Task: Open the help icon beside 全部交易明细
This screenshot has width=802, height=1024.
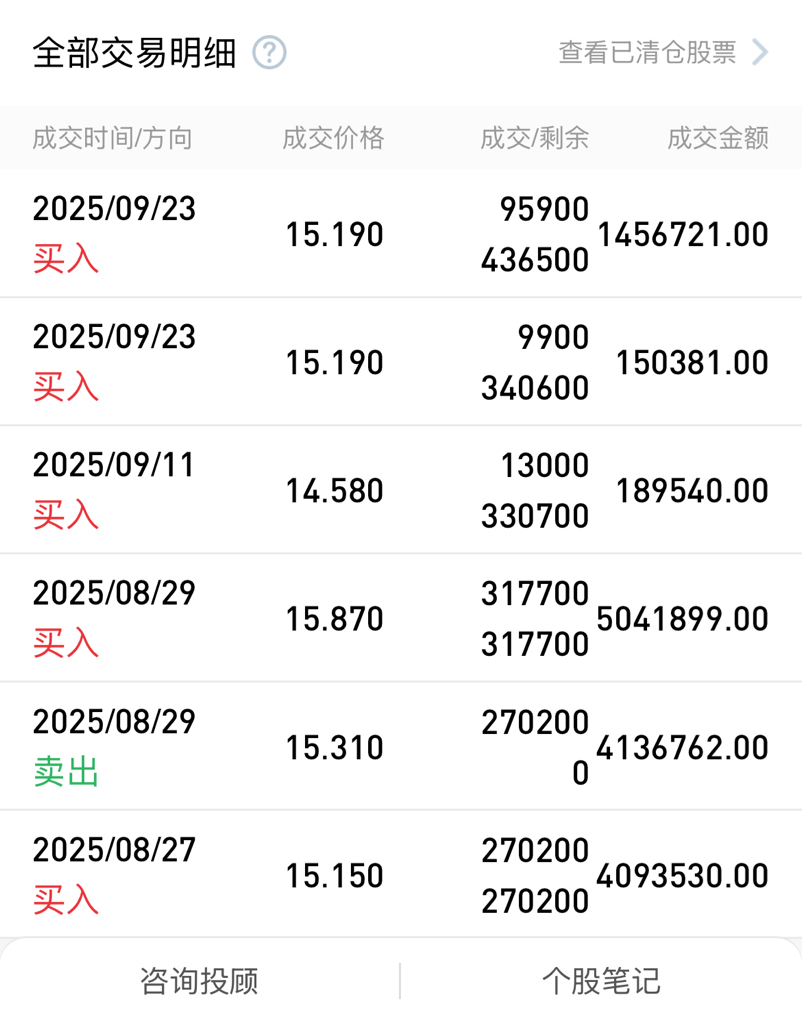Action: click(x=269, y=53)
